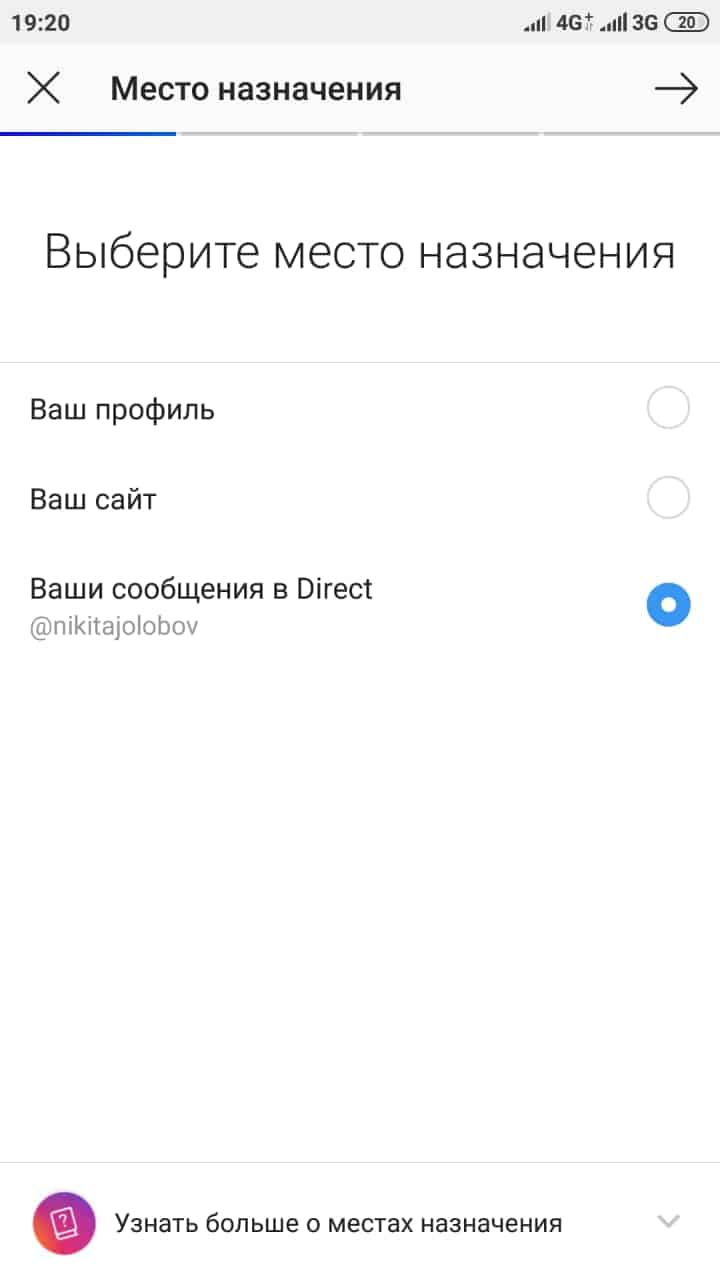Choose Ваш сайт as the destination
This screenshot has height=1280, width=720.
pyautogui.click(x=360, y=498)
